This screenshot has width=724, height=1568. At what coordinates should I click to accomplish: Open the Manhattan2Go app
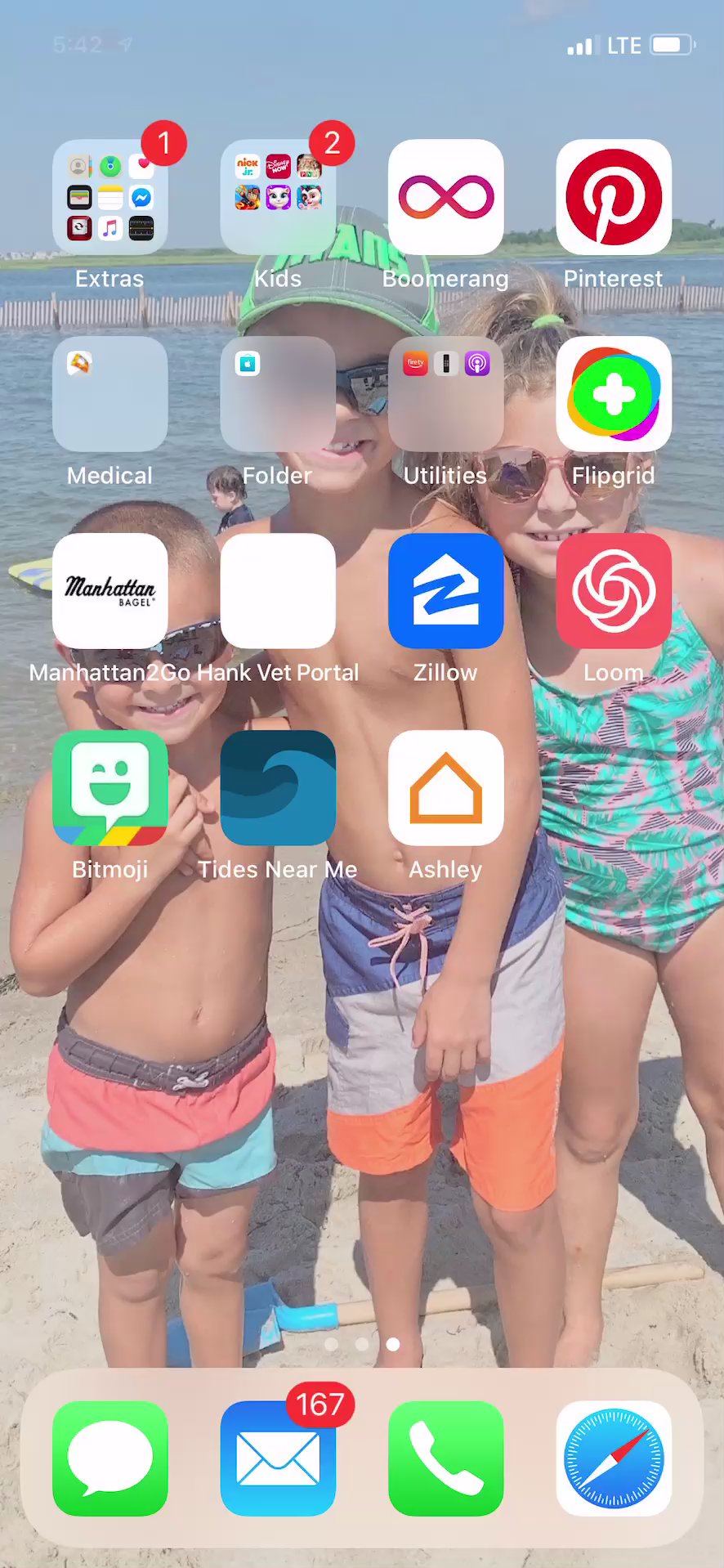click(x=110, y=591)
